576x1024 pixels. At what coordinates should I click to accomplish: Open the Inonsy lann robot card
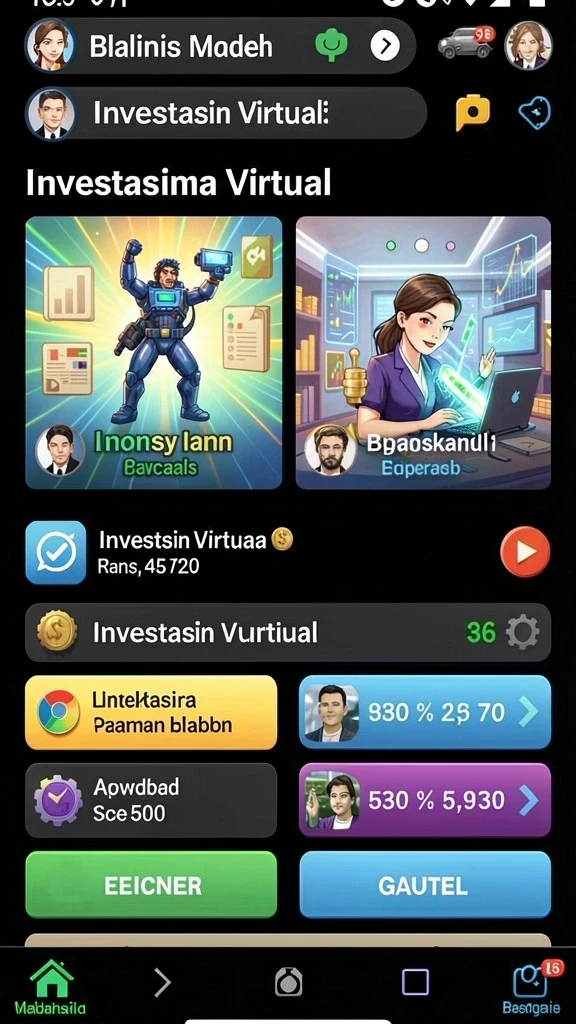tap(153, 353)
